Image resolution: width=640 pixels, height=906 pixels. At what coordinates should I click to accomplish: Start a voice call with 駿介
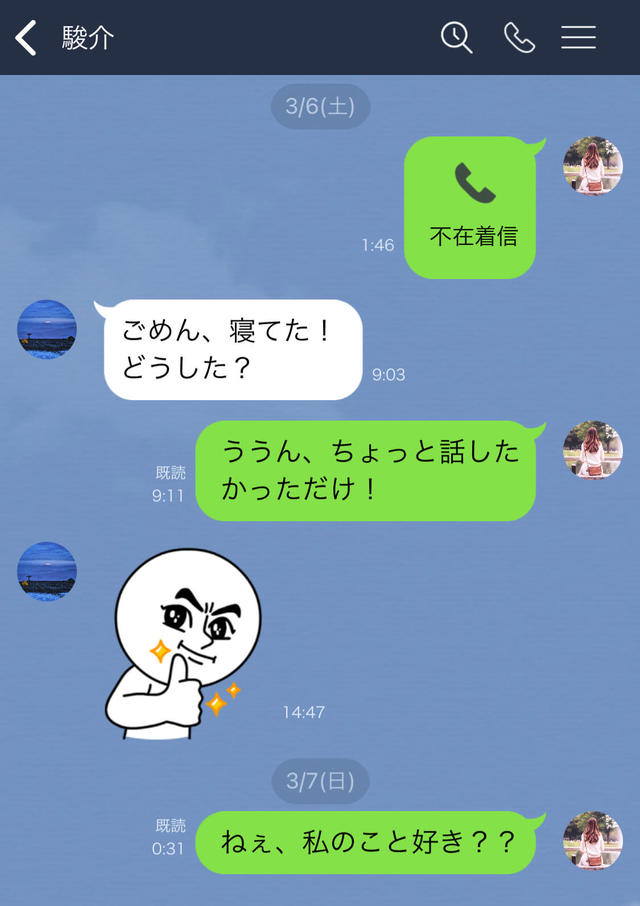click(x=519, y=38)
